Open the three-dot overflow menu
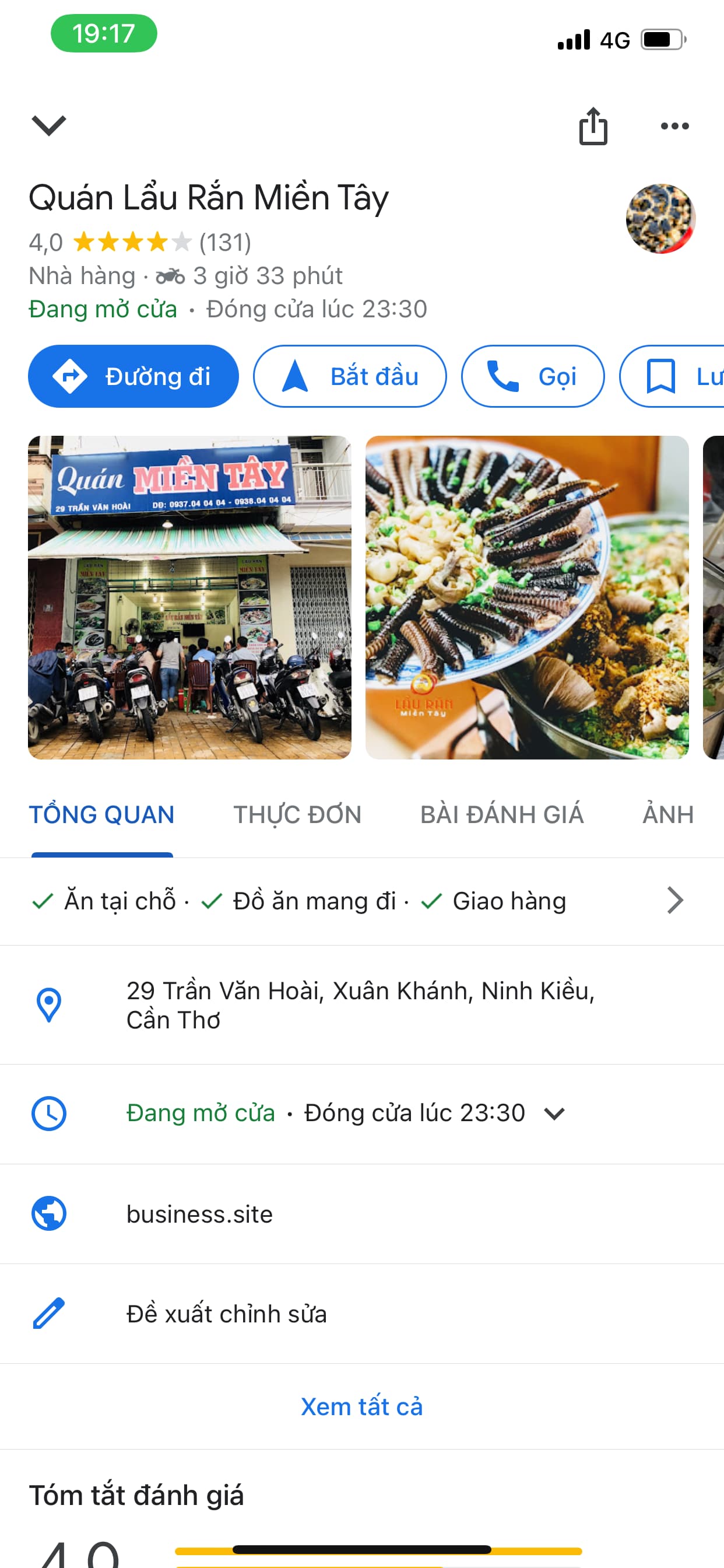 [674, 127]
